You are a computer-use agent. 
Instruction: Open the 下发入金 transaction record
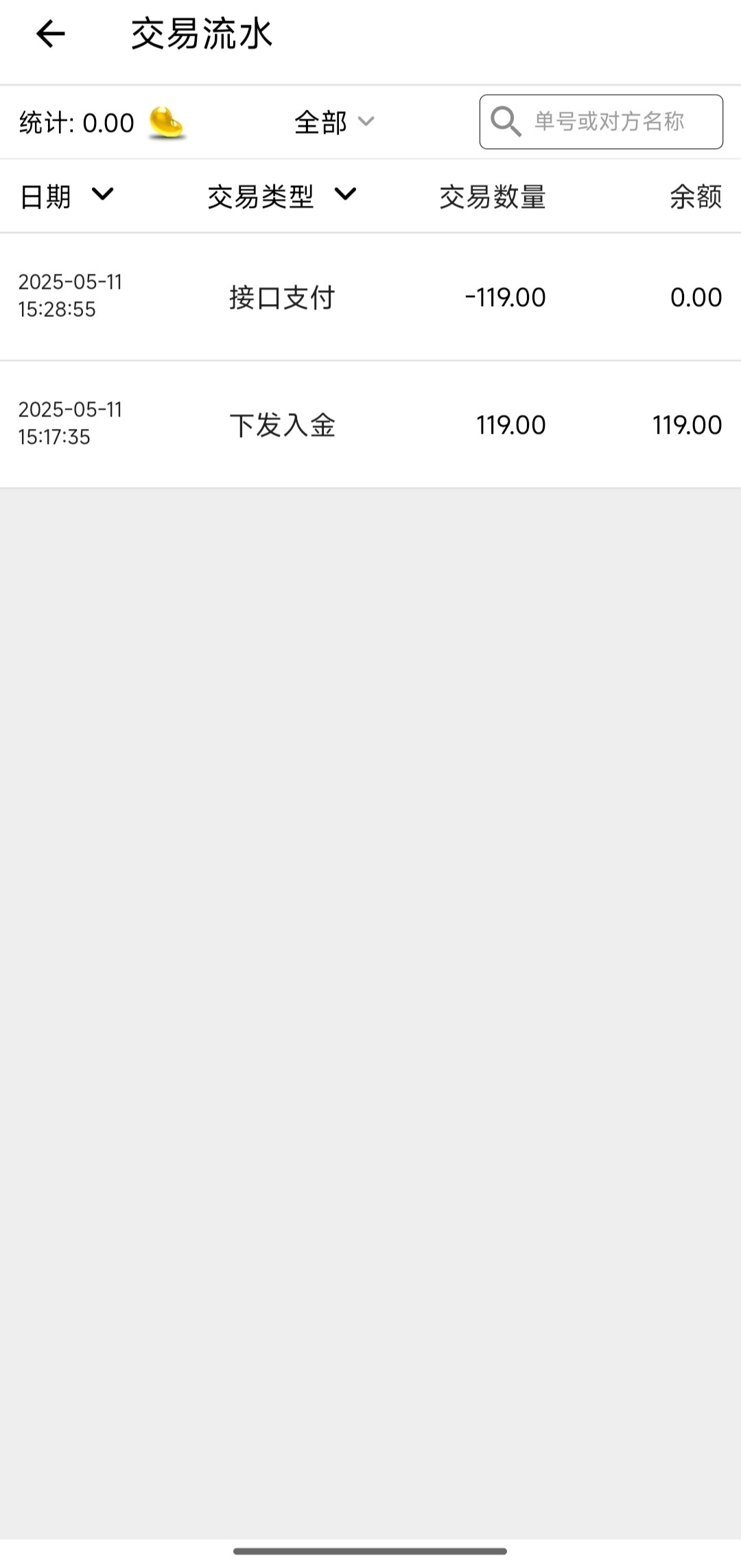pos(370,425)
